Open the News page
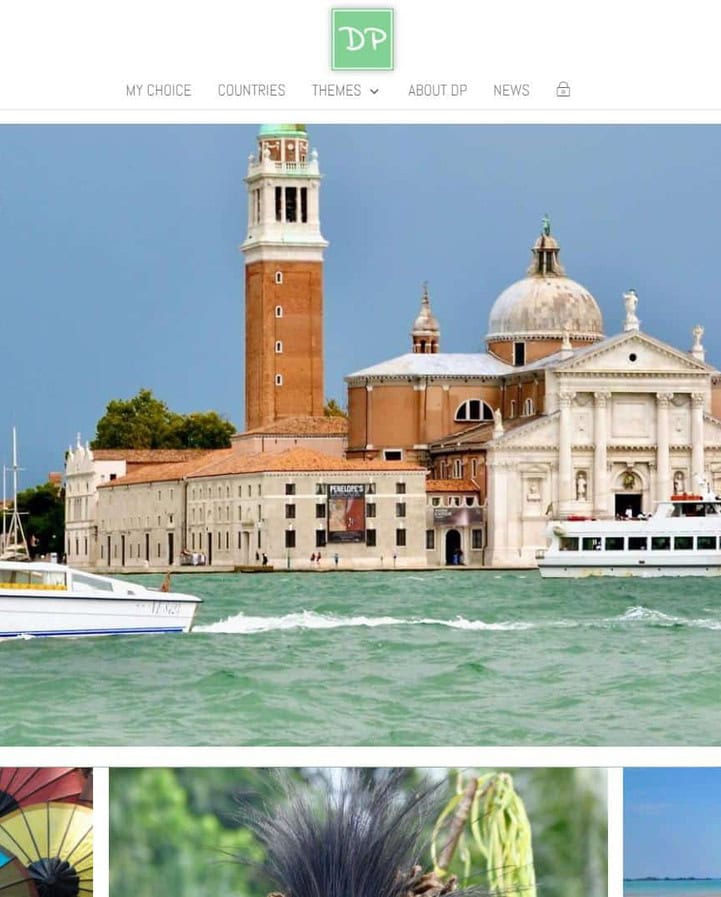This screenshot has height=897, width=721. tap(511, 90)
